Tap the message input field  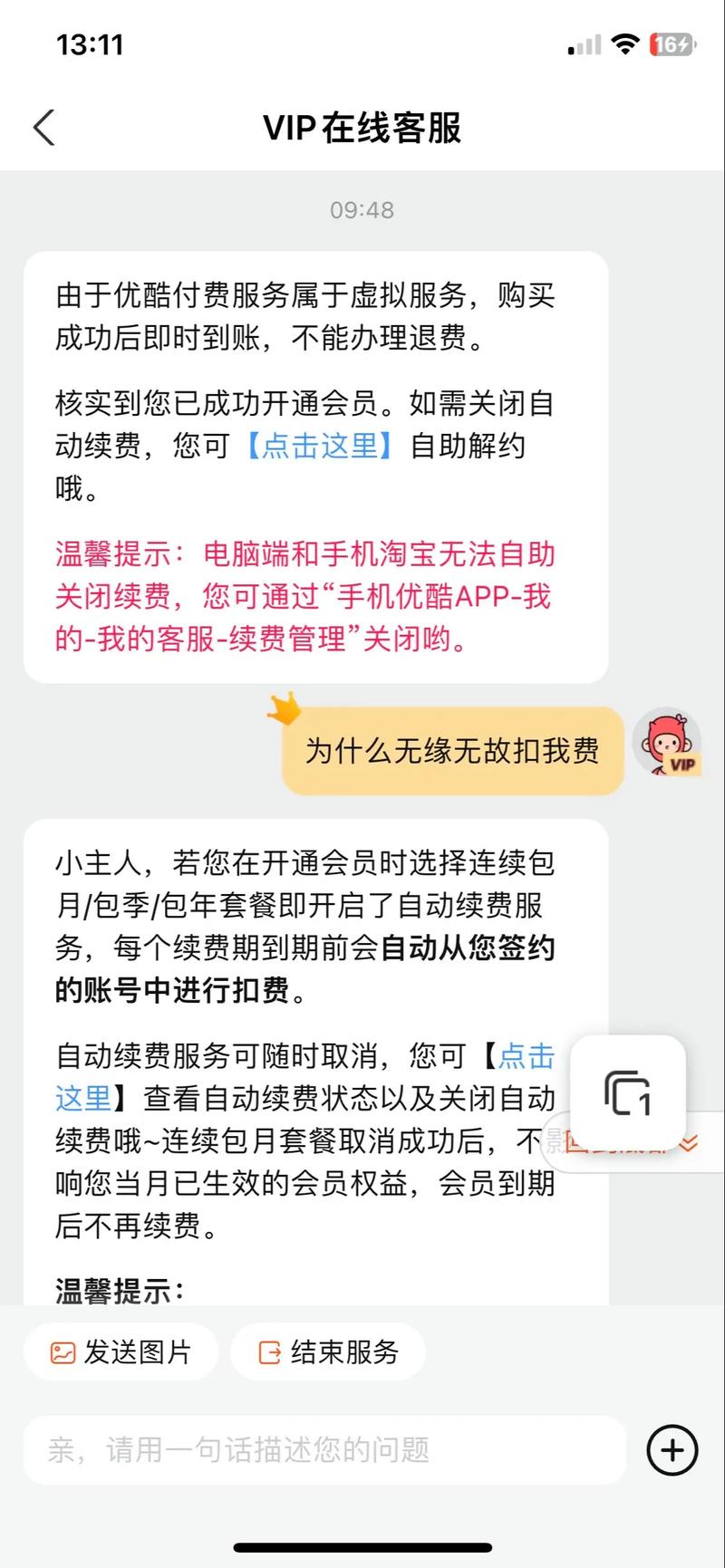tap(317, 1449)
